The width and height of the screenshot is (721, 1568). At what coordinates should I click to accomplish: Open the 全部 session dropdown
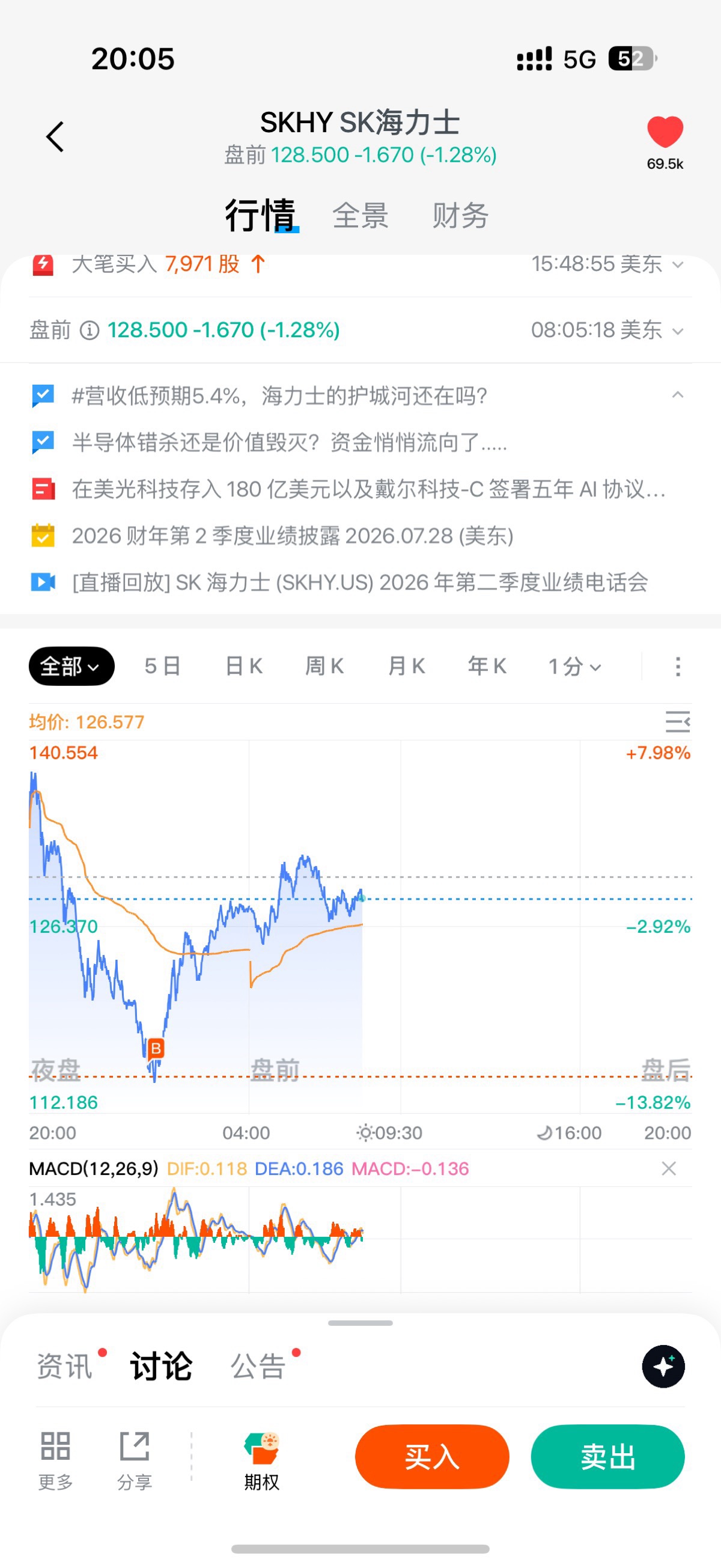pos(71,666)
